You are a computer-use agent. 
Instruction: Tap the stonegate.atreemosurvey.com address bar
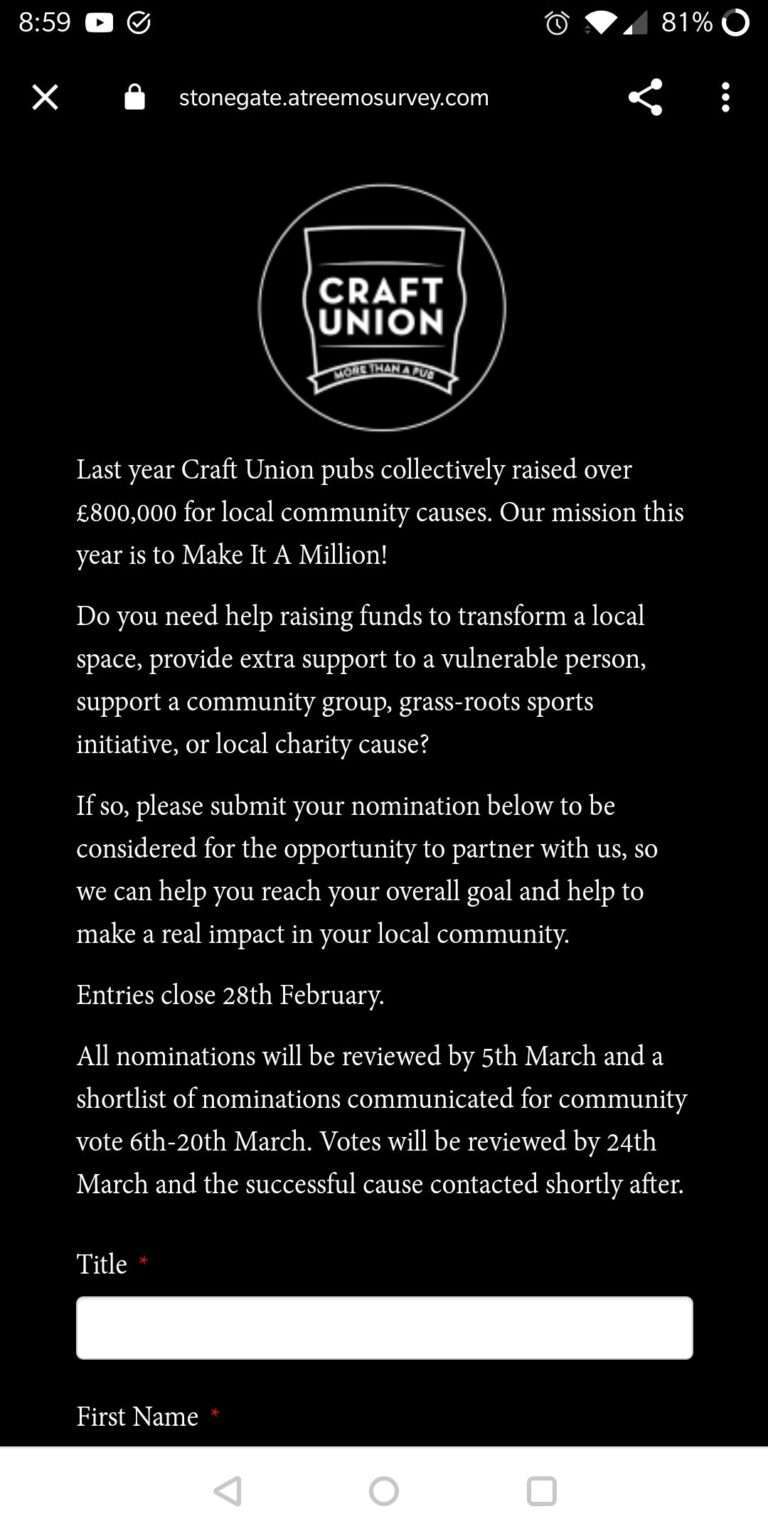click(x=334, y=97)
